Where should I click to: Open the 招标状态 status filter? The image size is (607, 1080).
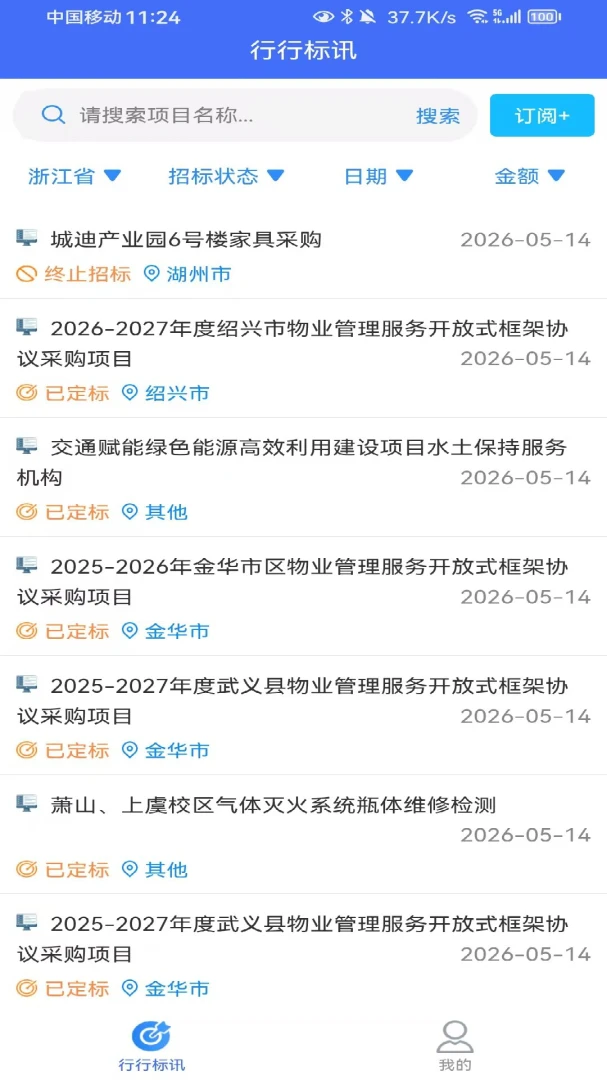[x=226, y=176]
